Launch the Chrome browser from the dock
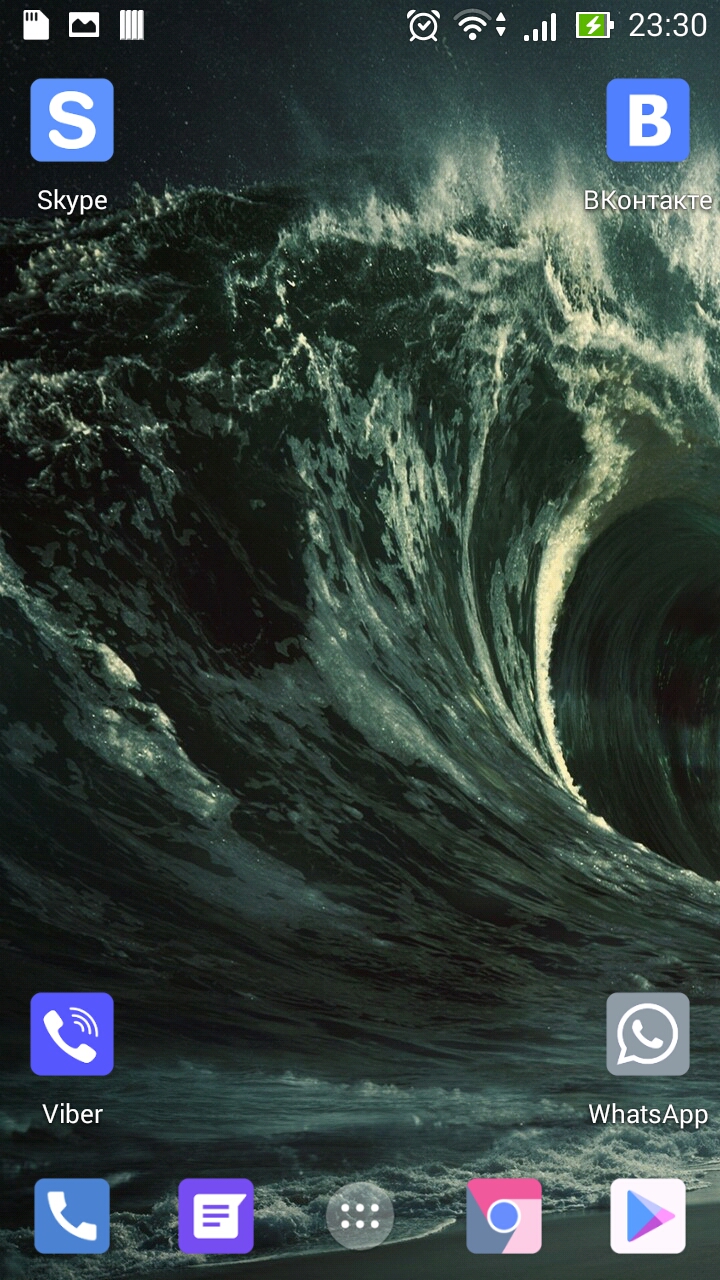The image size is (720, 1280). (504, 1216)
